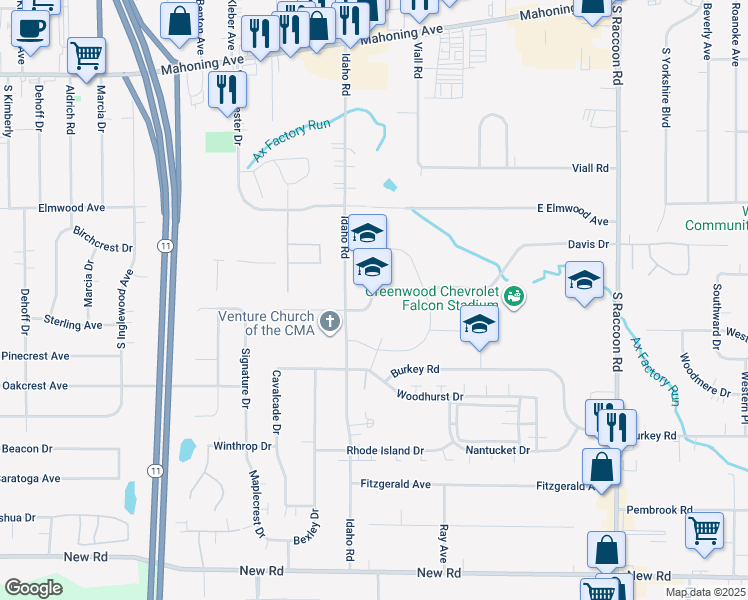Tap the coffee cup cafe marker
This screenshot has width=748, height=600.
tap(30, 27)
